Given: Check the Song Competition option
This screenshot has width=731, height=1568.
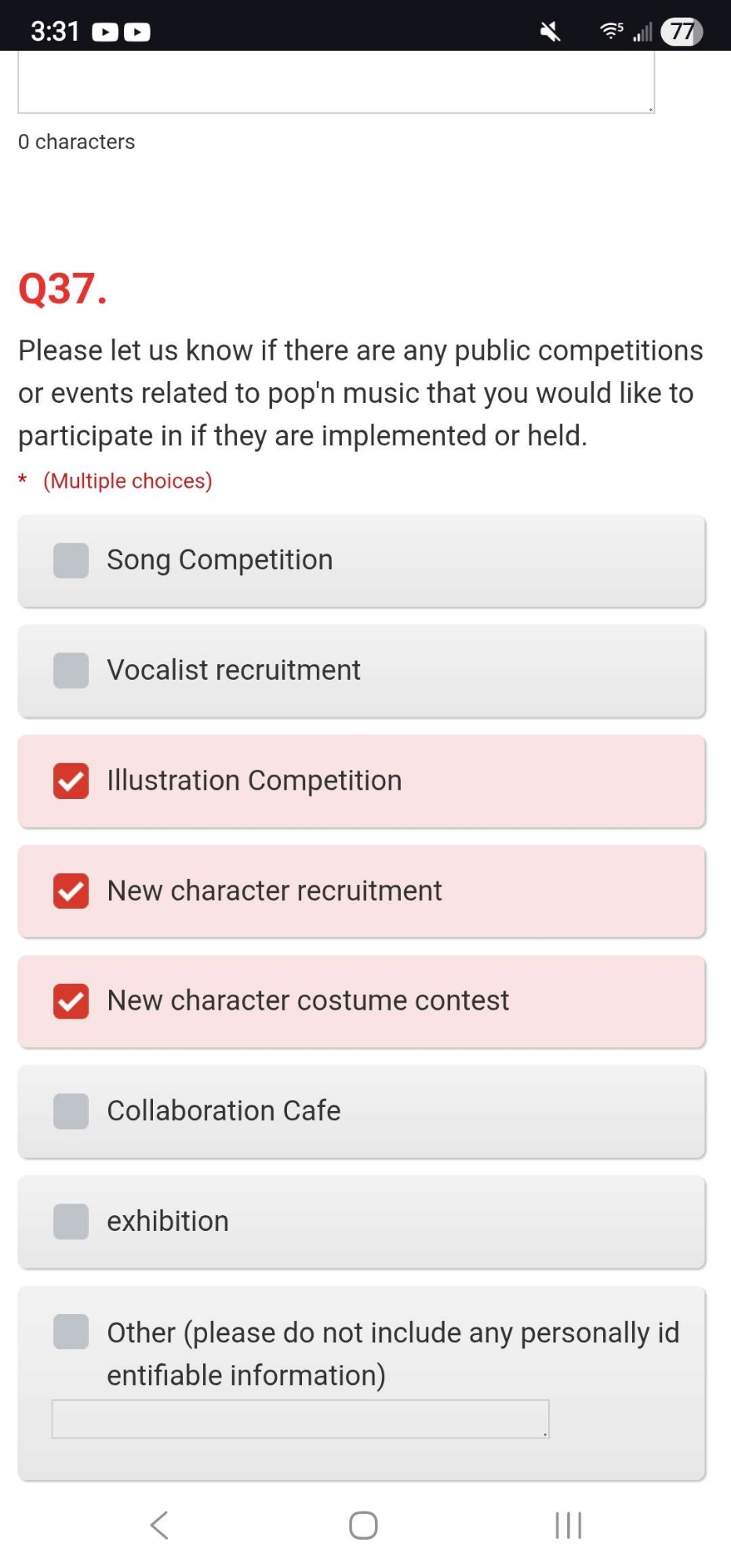Looking at the screenshot, I should tap(71, 561).
